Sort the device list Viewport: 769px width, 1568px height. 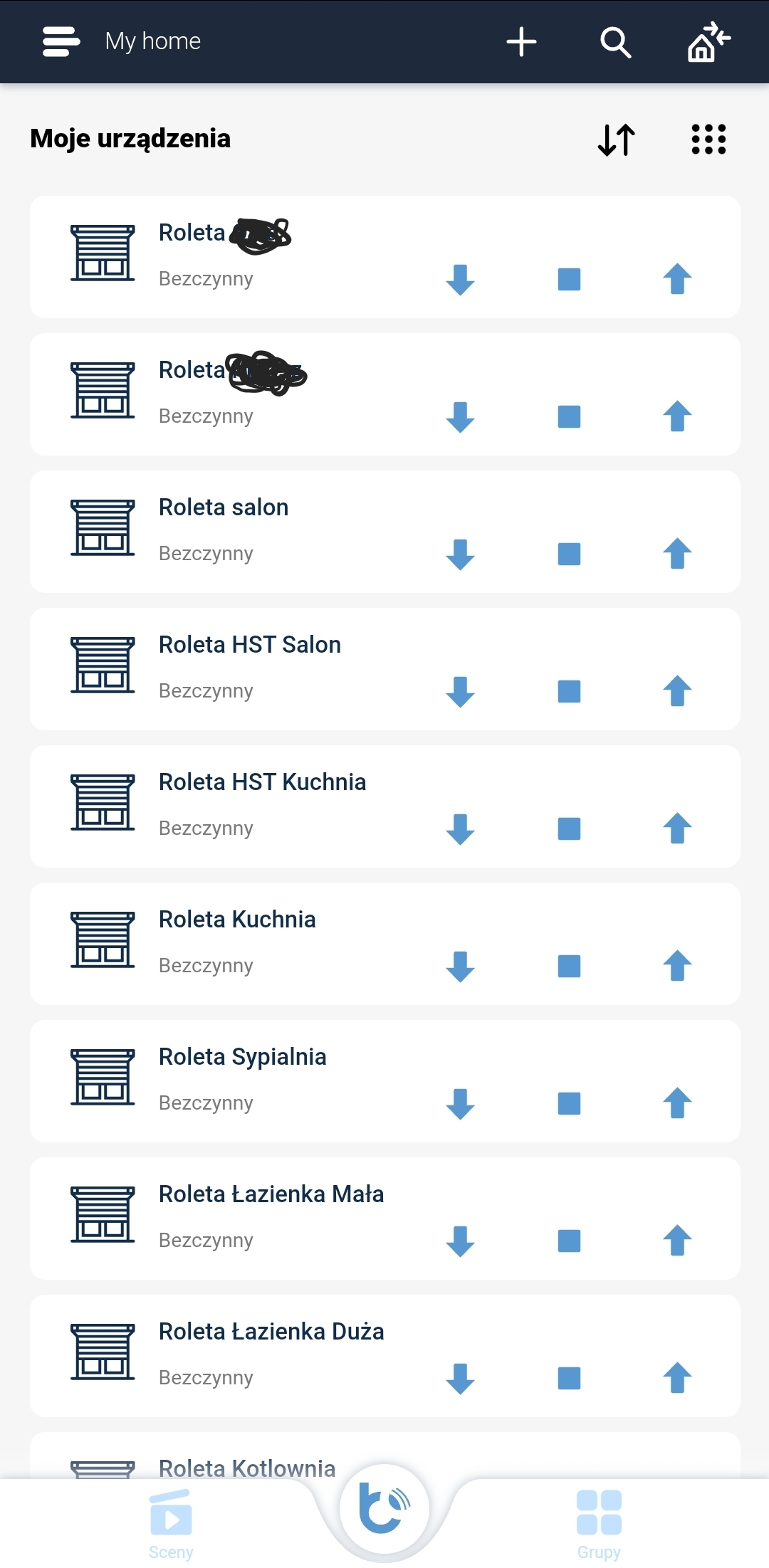[617, 140]
